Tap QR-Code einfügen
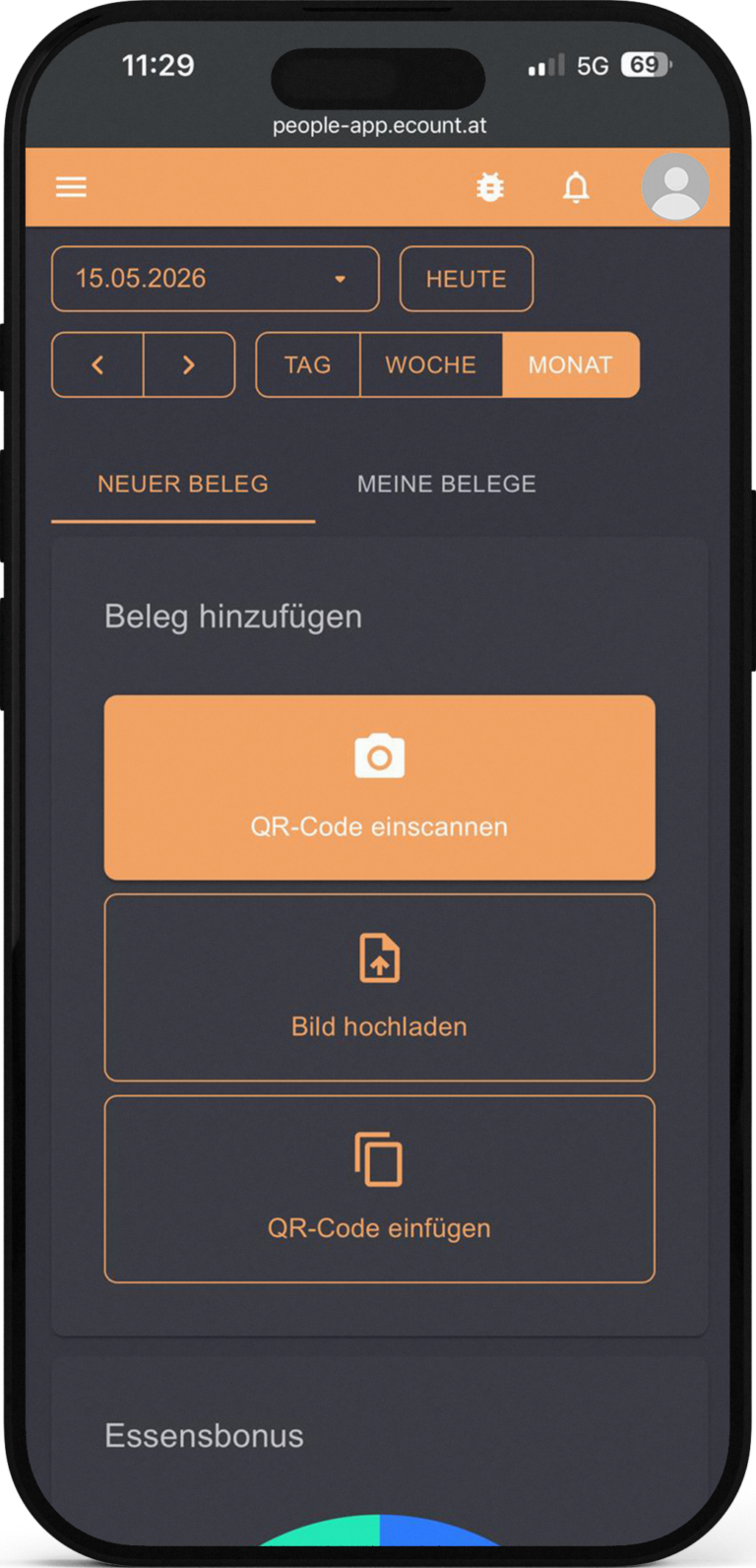 (380, 1189)
